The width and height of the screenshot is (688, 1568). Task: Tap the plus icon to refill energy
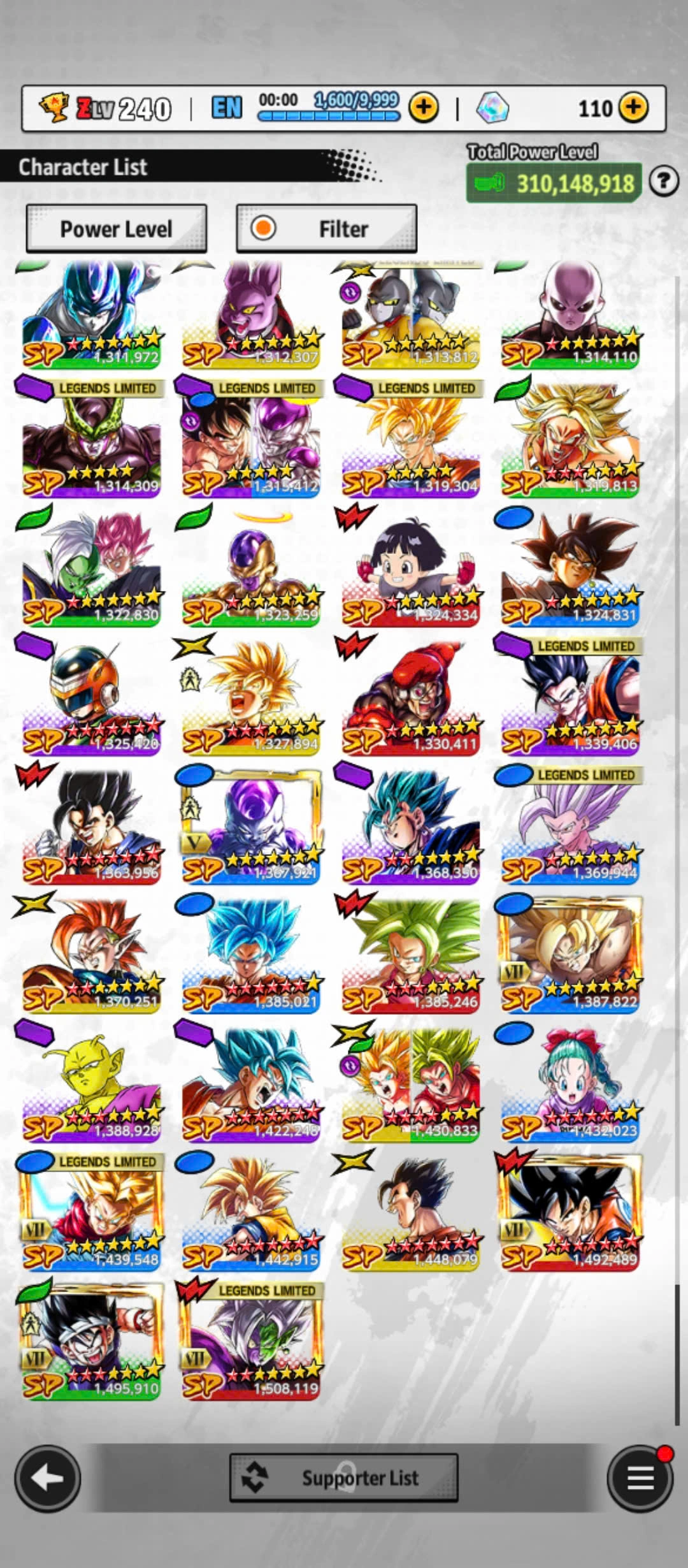tap(424, 108)
